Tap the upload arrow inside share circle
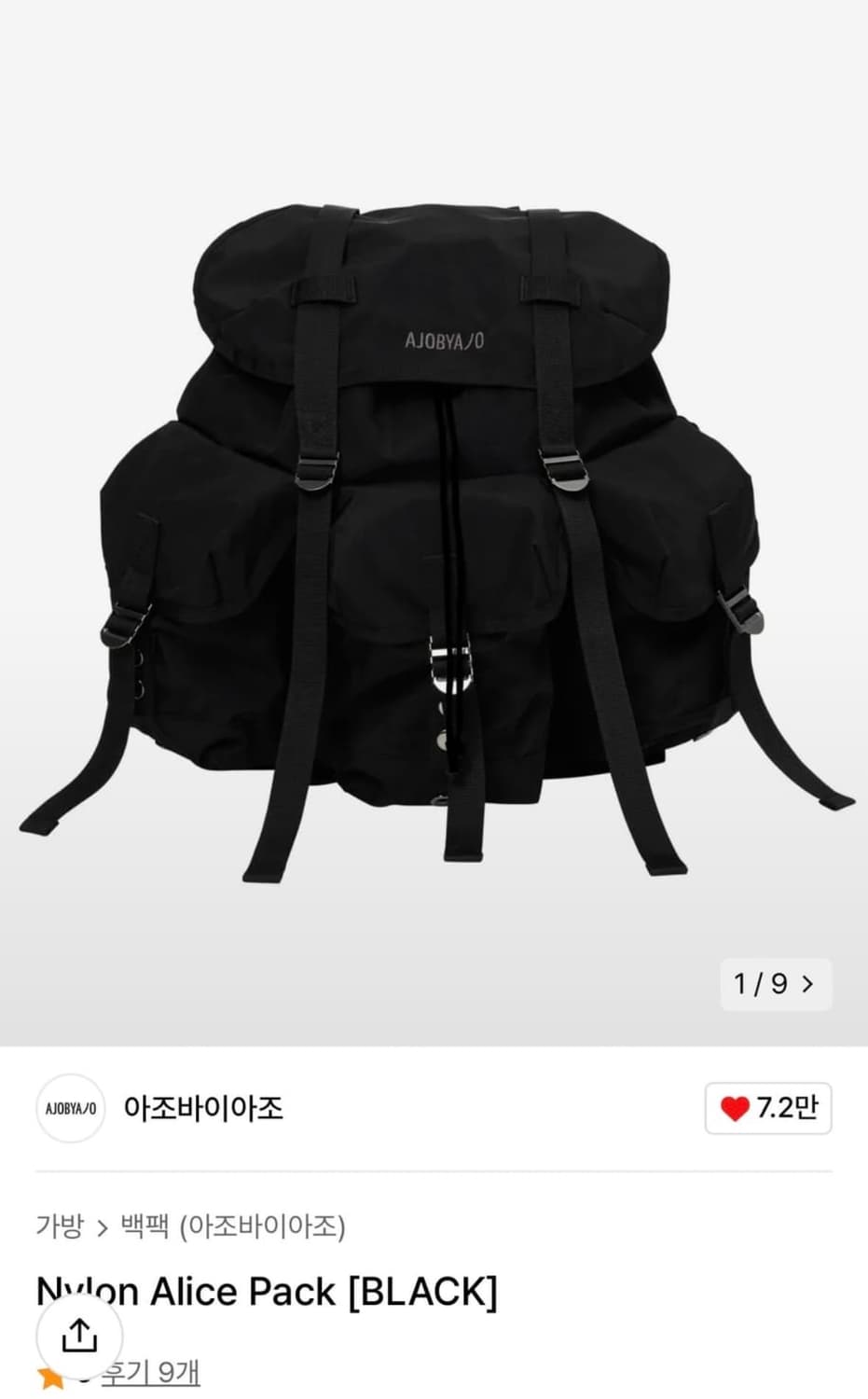Screen dimensions: 868x1399 pyautogui.click(x=78, y=1336)
